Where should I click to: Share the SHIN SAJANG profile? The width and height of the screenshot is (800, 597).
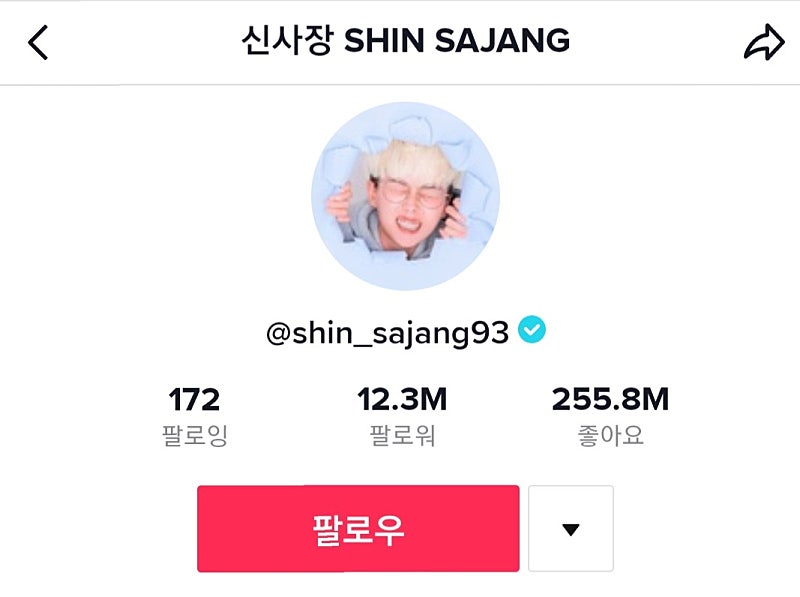[x=765, y=42]
